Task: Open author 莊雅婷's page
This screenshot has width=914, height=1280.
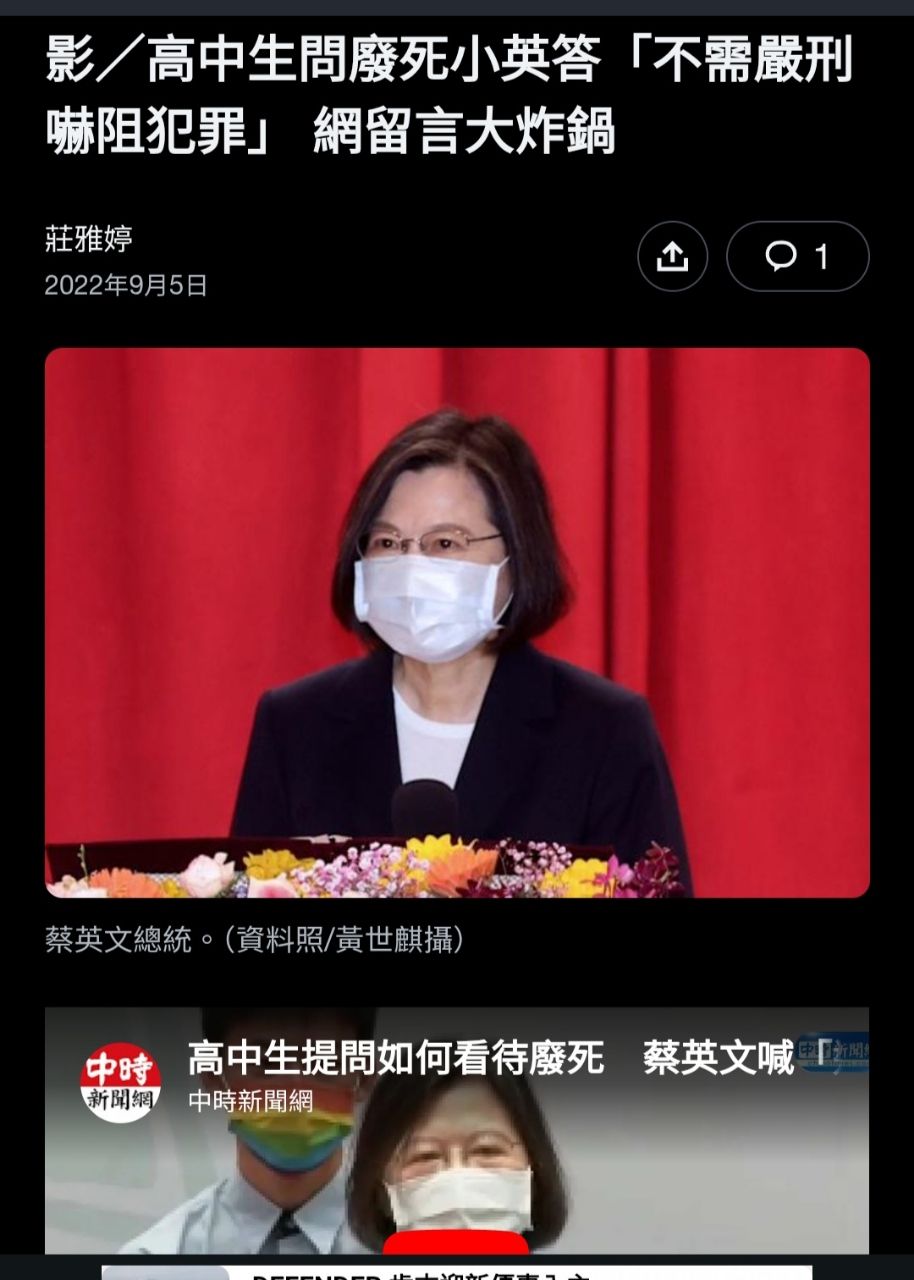Action: tap(89, 239)
